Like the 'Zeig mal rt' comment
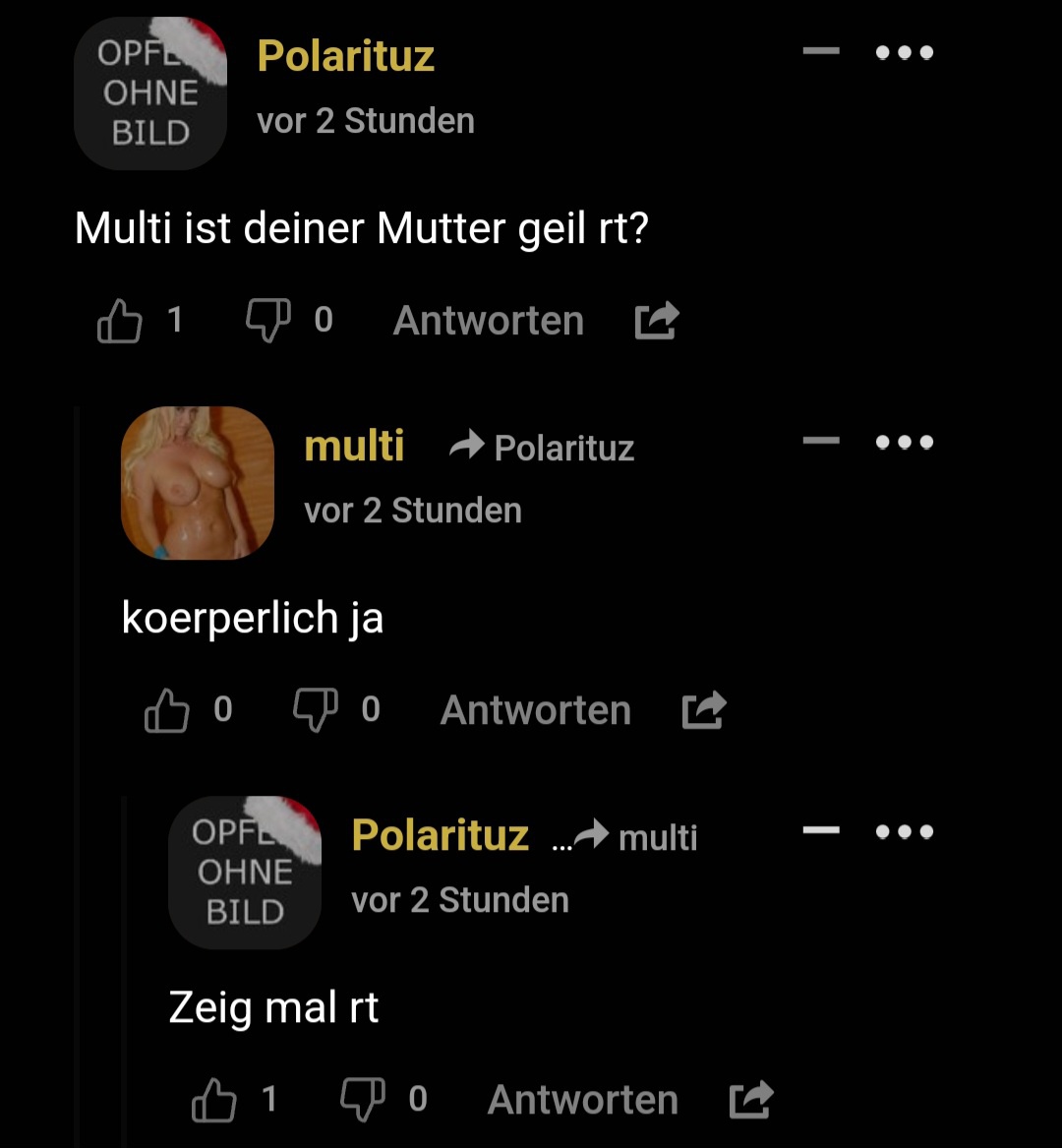This screenshot has height=1148, width=1062. [x=214, y=1100]
